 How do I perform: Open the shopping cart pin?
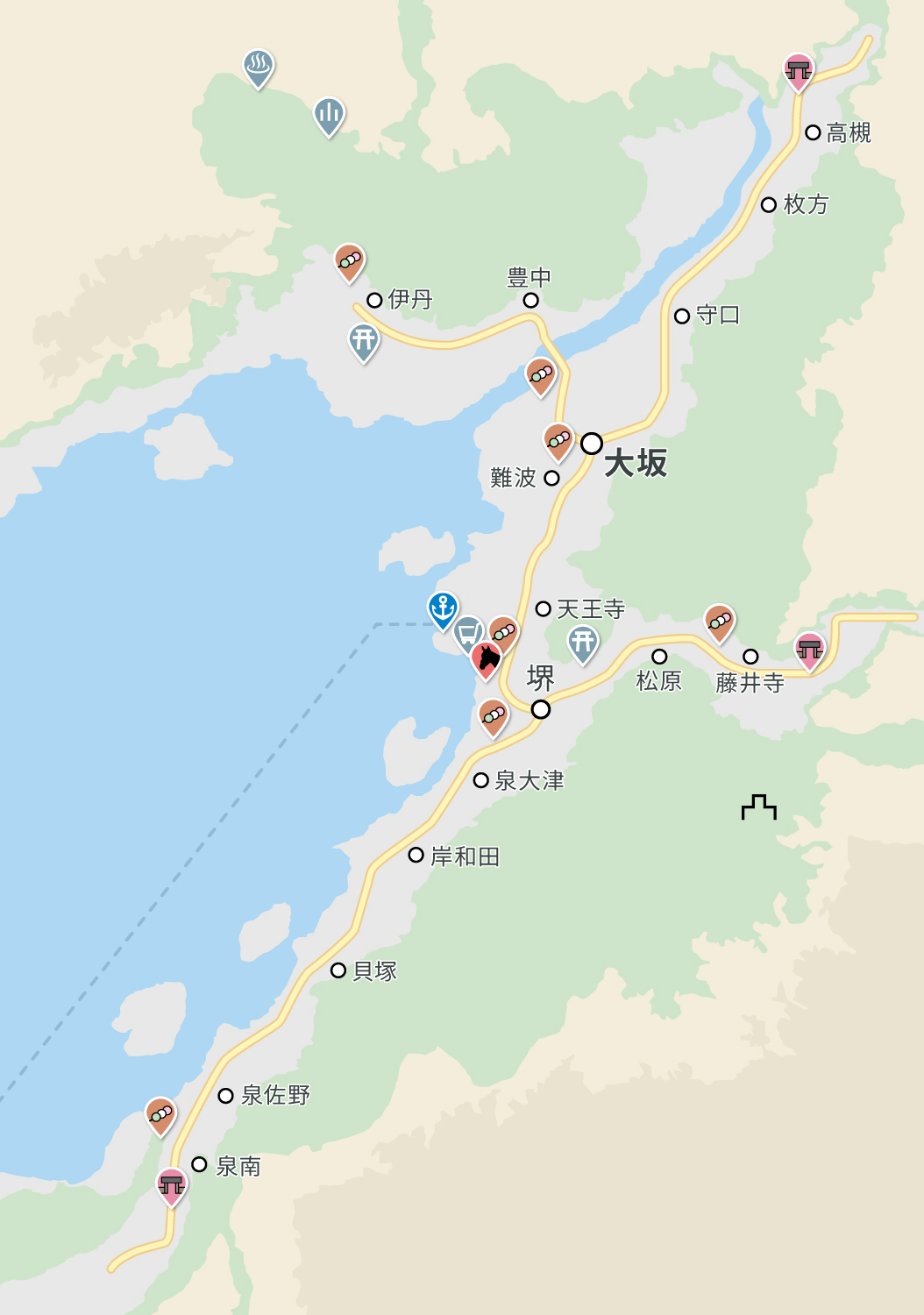(469, 632)
